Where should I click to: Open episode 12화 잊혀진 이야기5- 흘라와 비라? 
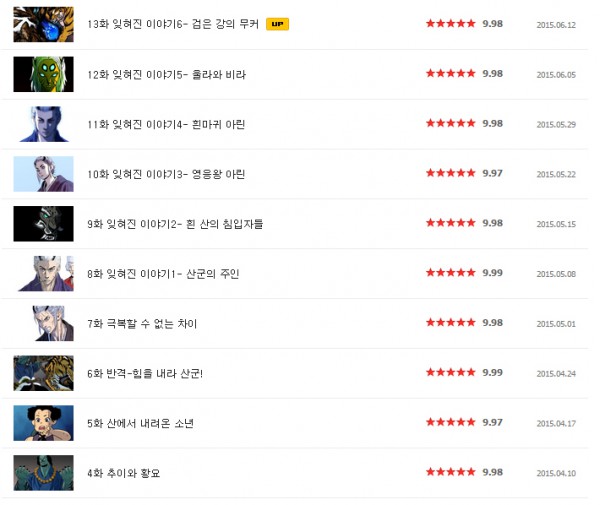coord(166,74)
